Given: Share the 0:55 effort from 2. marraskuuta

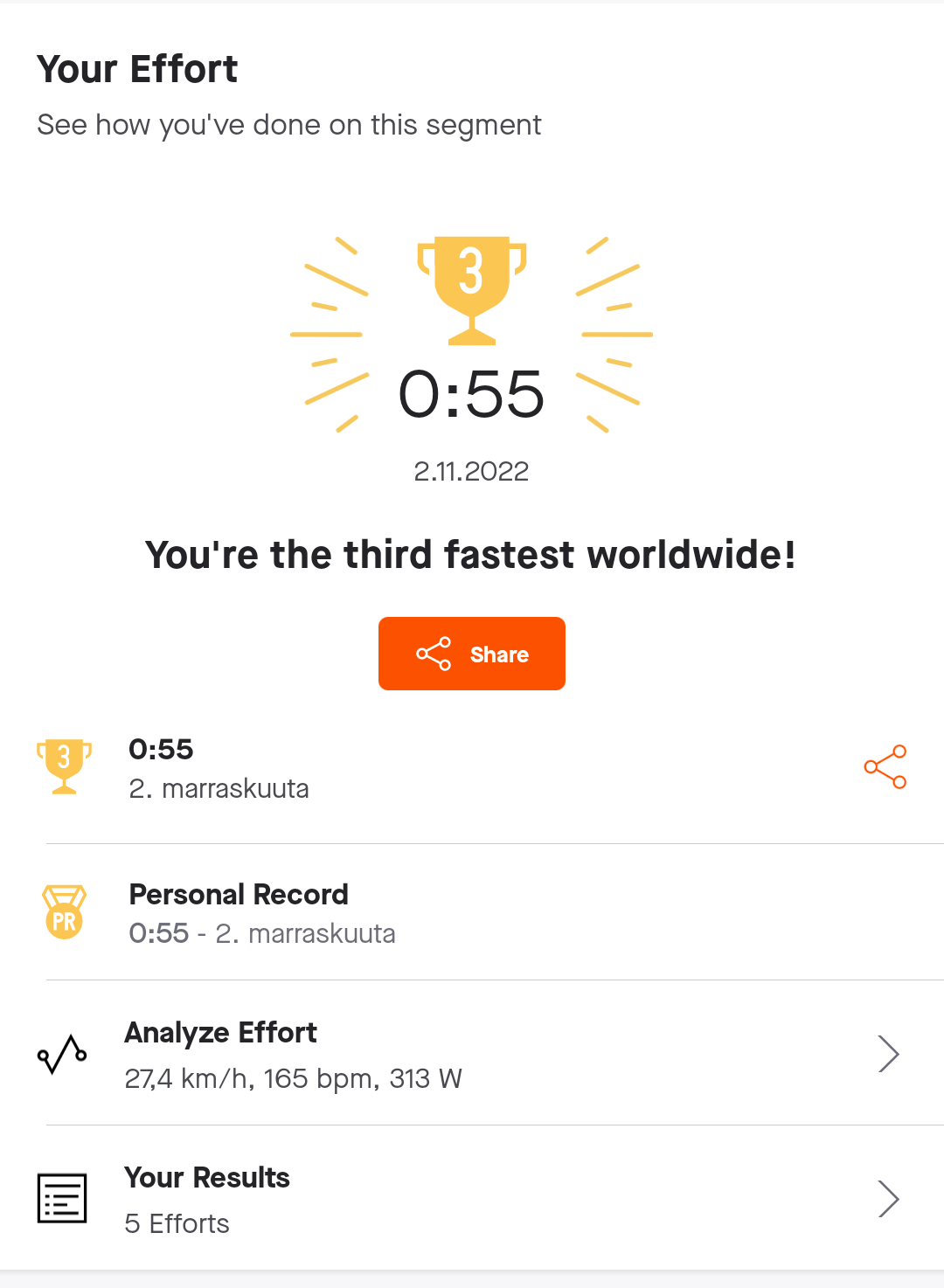Looking at the screenshot, I should tap(885, 767).
